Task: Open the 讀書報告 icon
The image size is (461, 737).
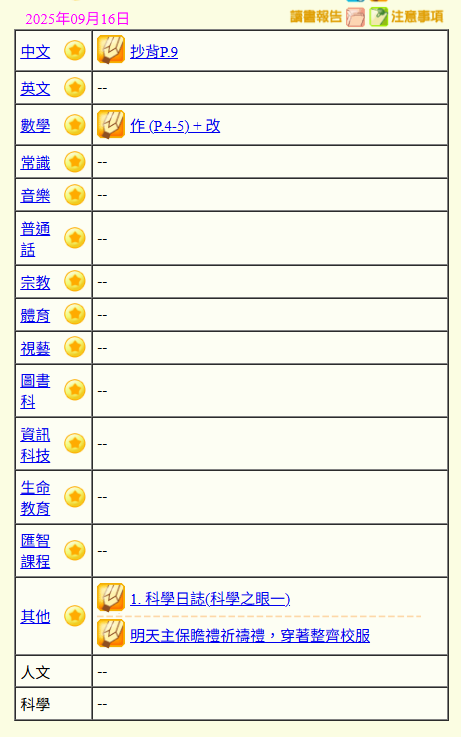Action: tap(355, 17)
